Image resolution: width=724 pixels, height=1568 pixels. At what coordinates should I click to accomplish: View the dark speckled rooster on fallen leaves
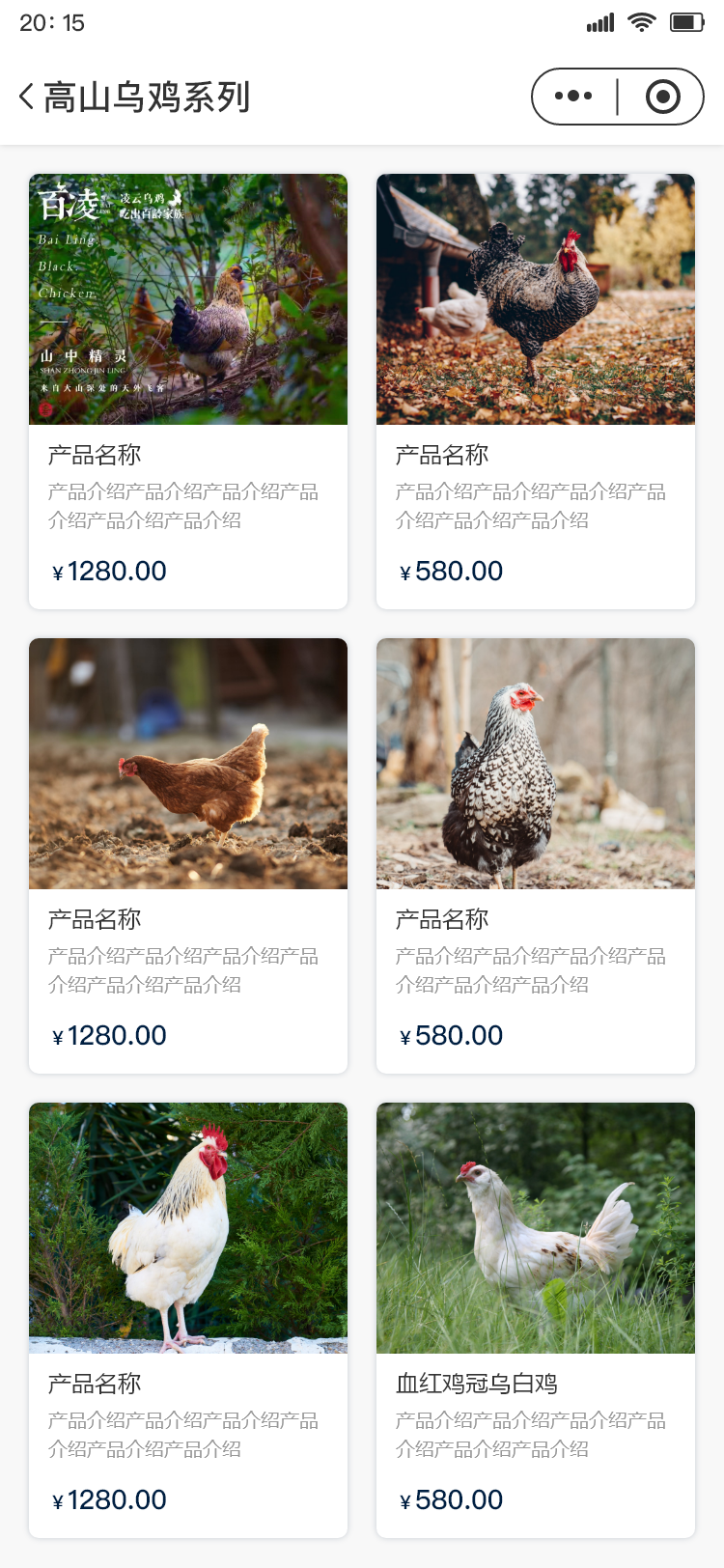coord(536,299)
